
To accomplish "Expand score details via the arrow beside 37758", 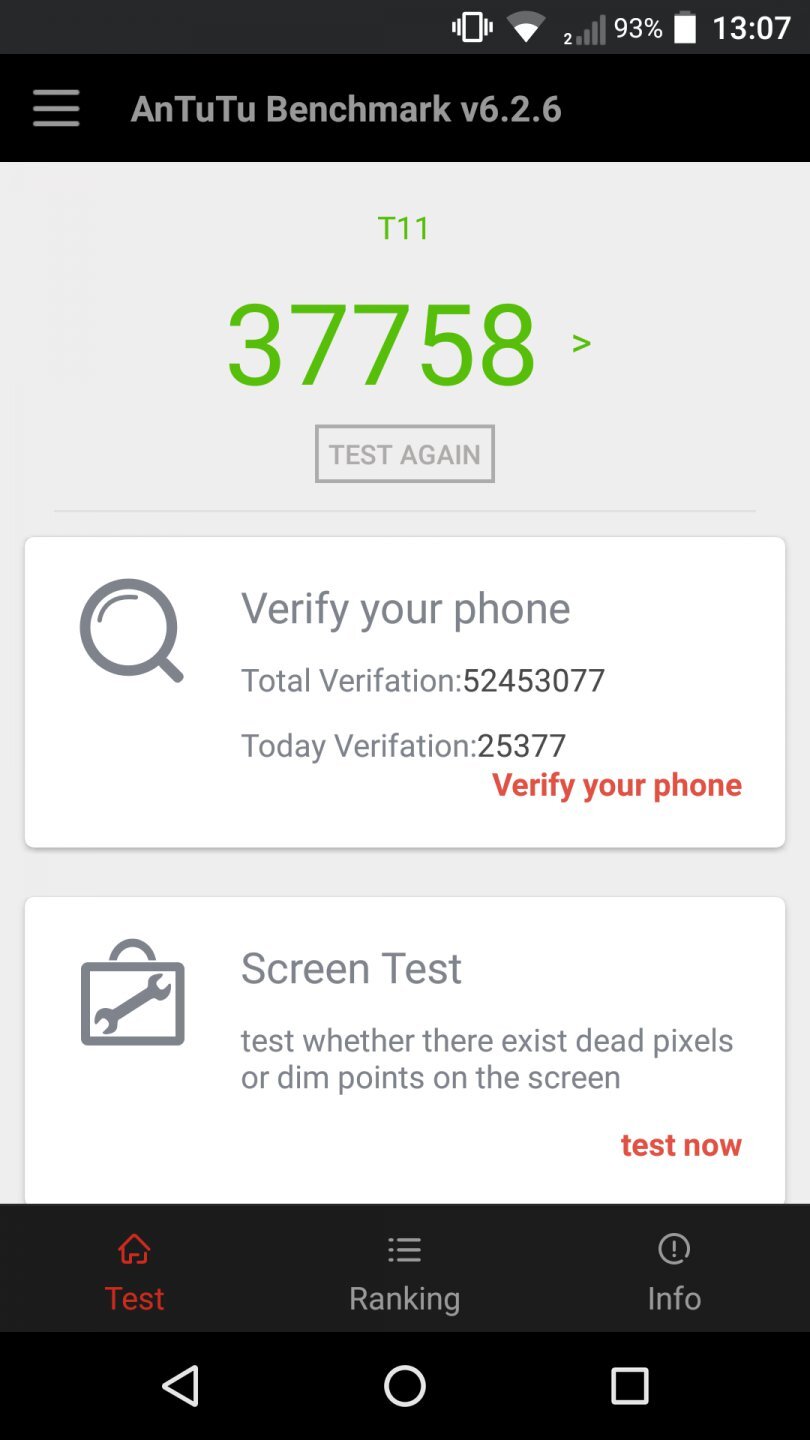I will tap(582, 343).
